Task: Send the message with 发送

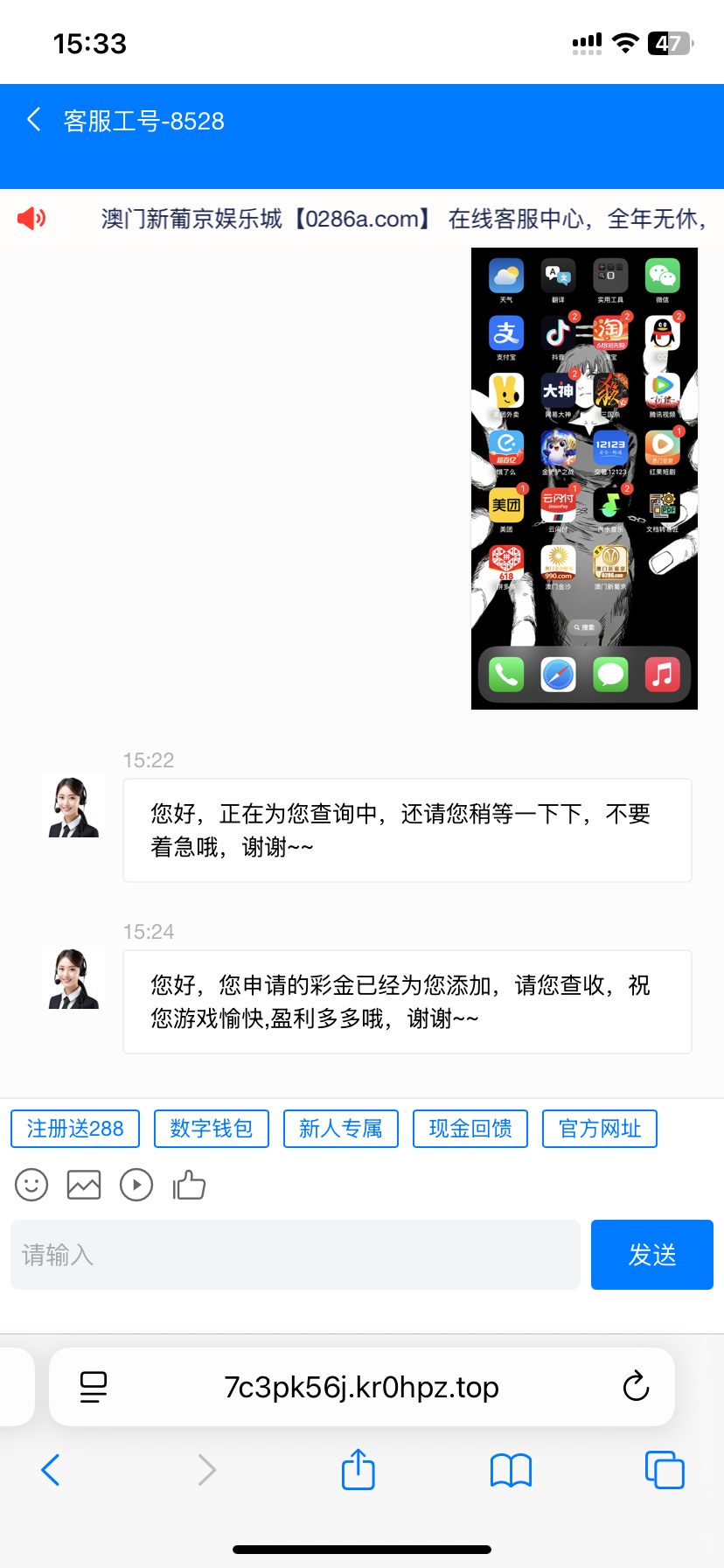Action: point(652,1255)
